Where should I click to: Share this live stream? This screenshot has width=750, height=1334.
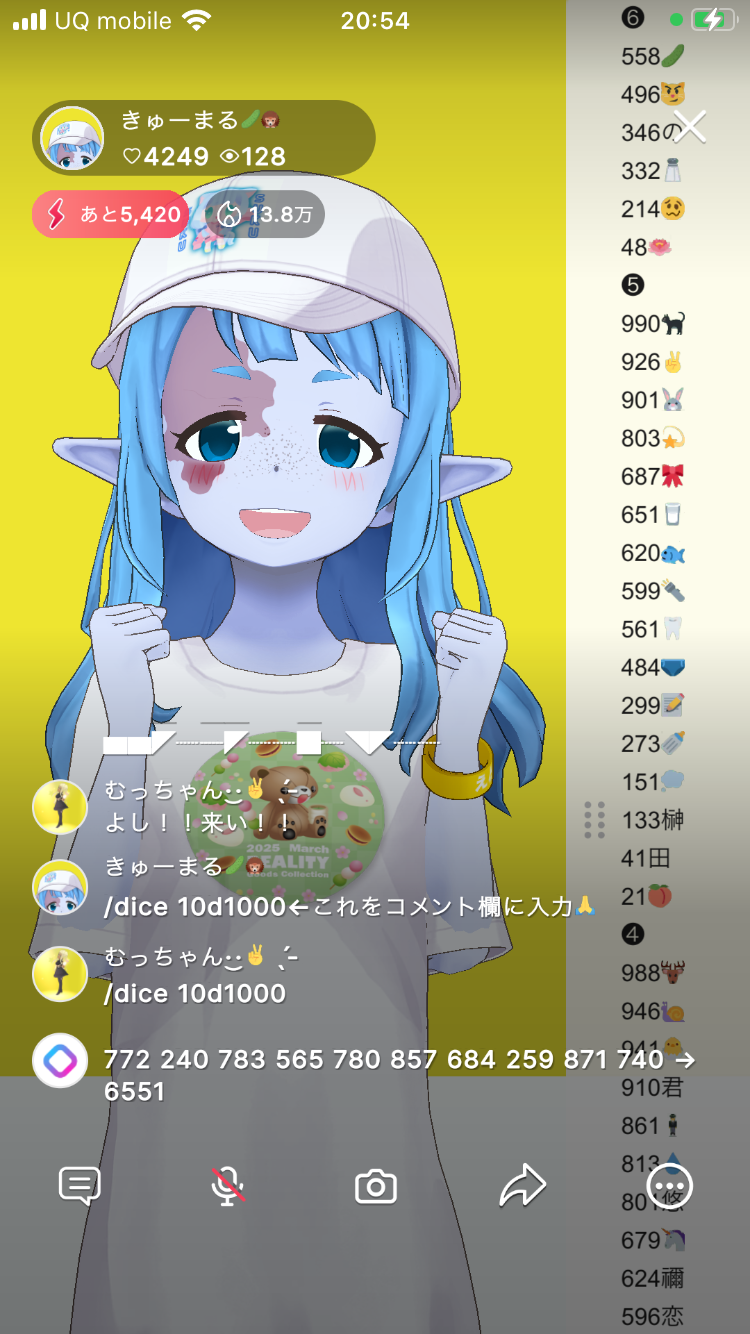point(523,1187)
